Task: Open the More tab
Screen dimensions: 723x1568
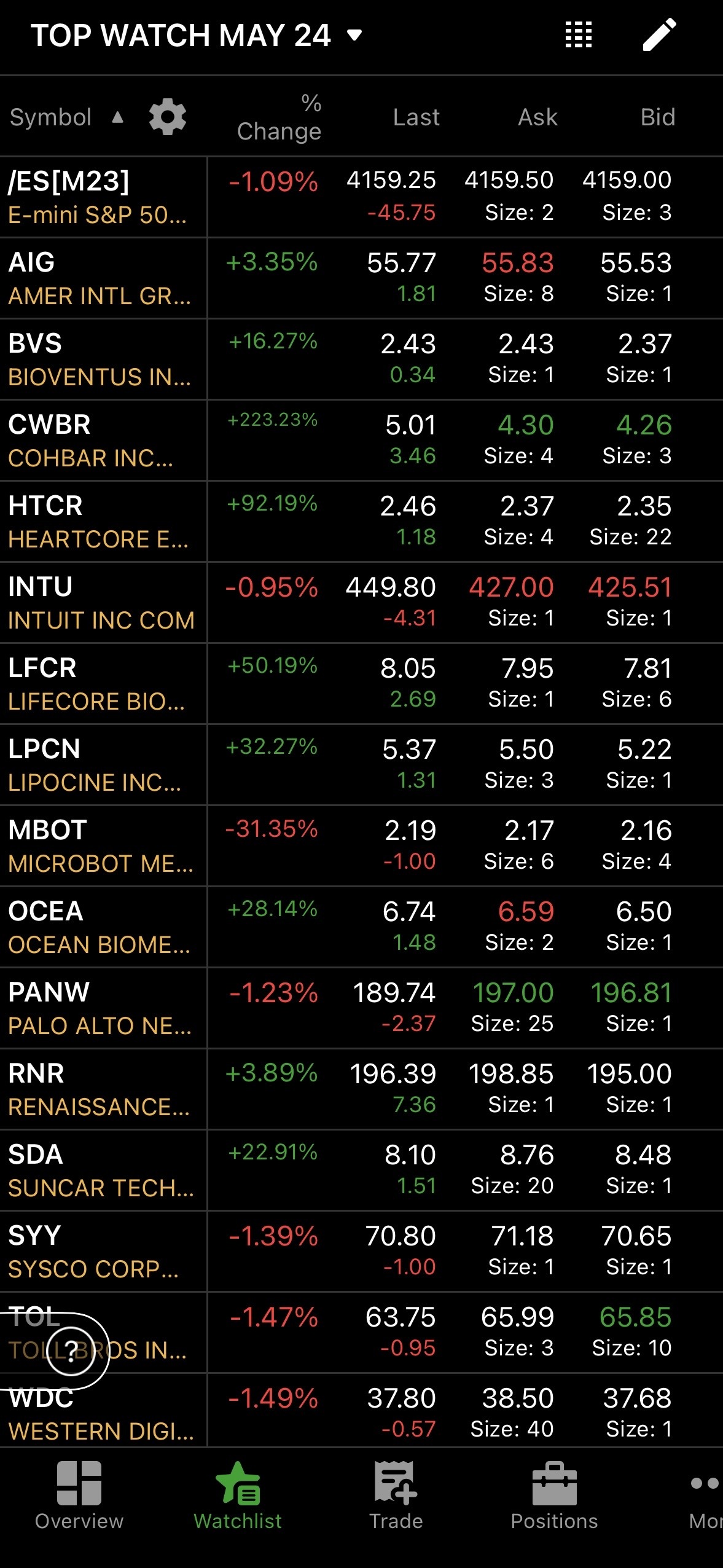Action: pos(705,1495)
